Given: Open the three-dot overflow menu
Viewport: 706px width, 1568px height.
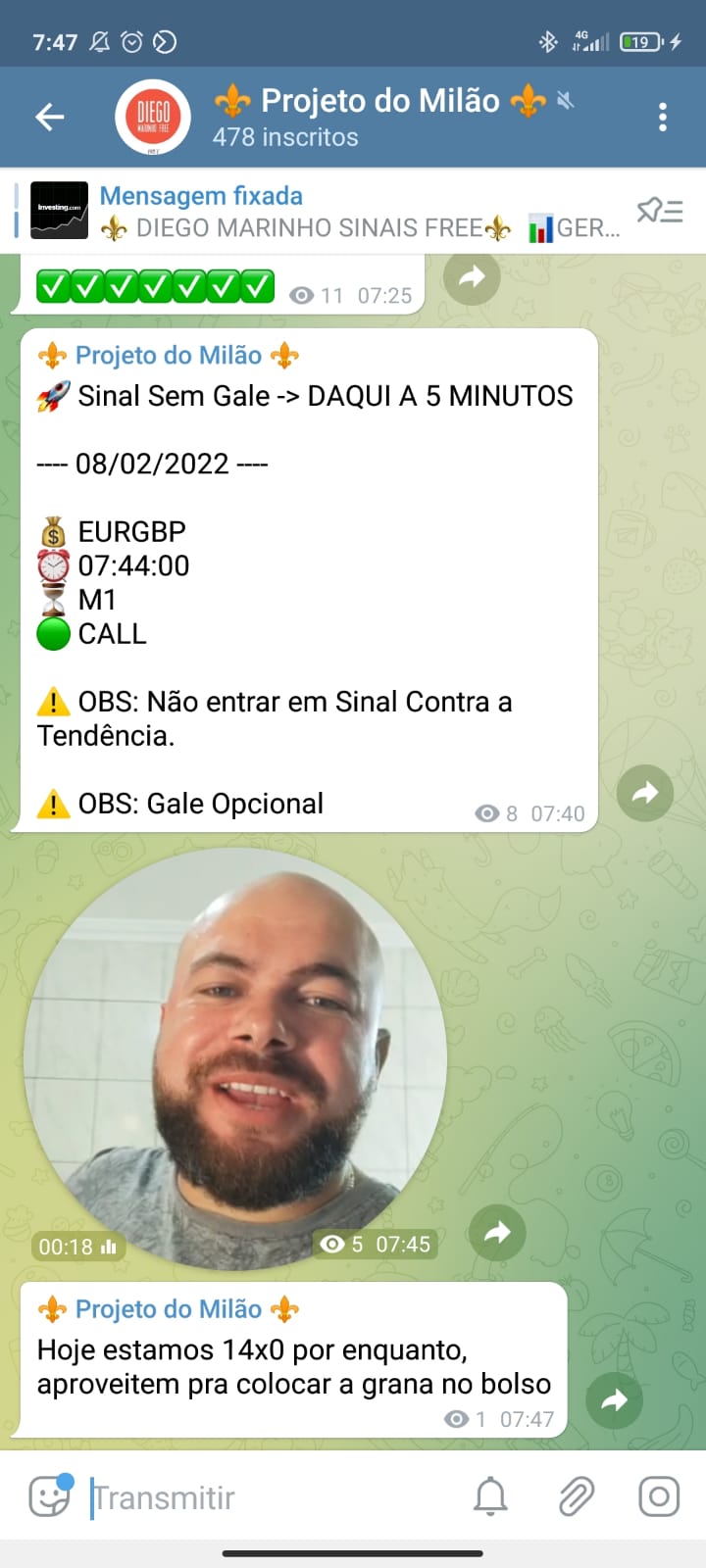Looking at the screenshot, I should pyautogui.click(x=663, y=118).
